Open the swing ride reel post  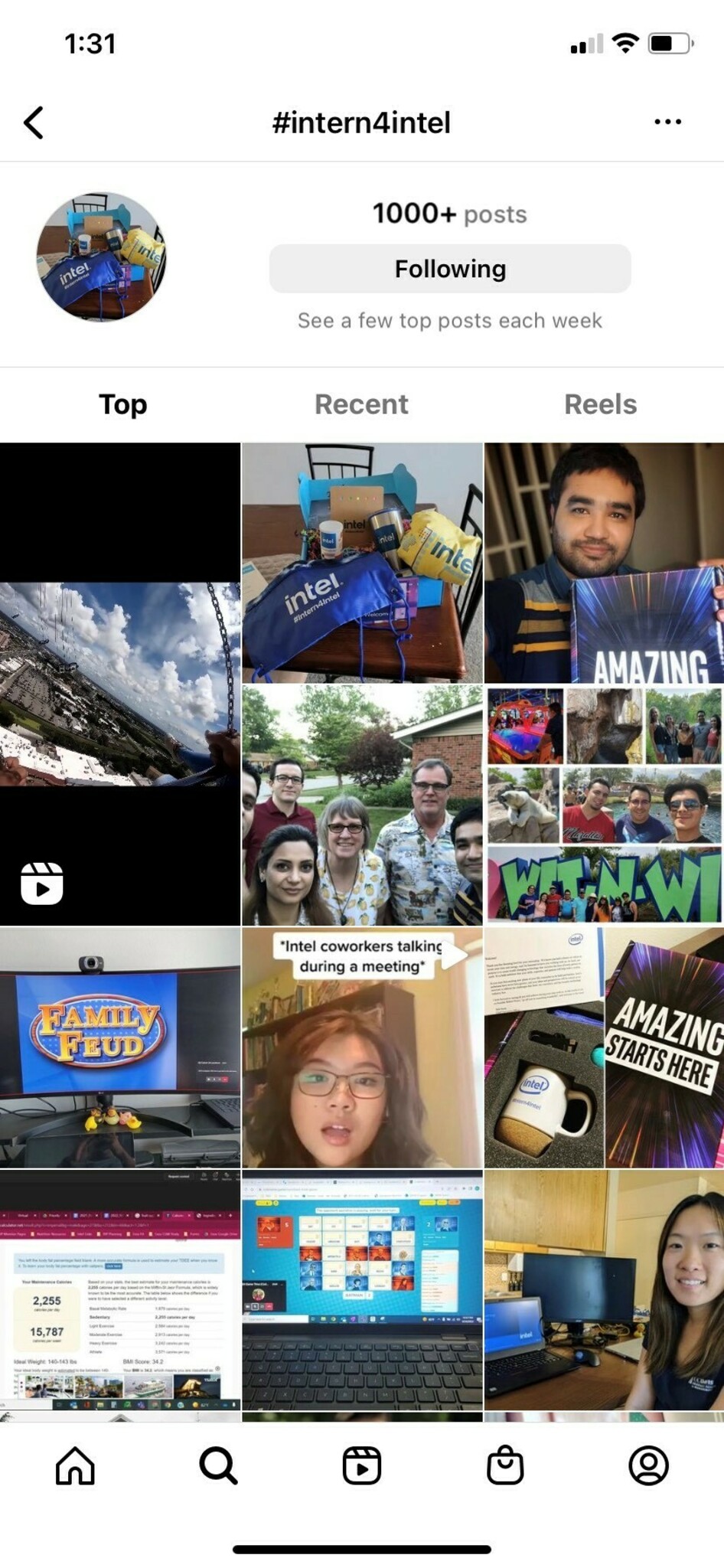120,684
